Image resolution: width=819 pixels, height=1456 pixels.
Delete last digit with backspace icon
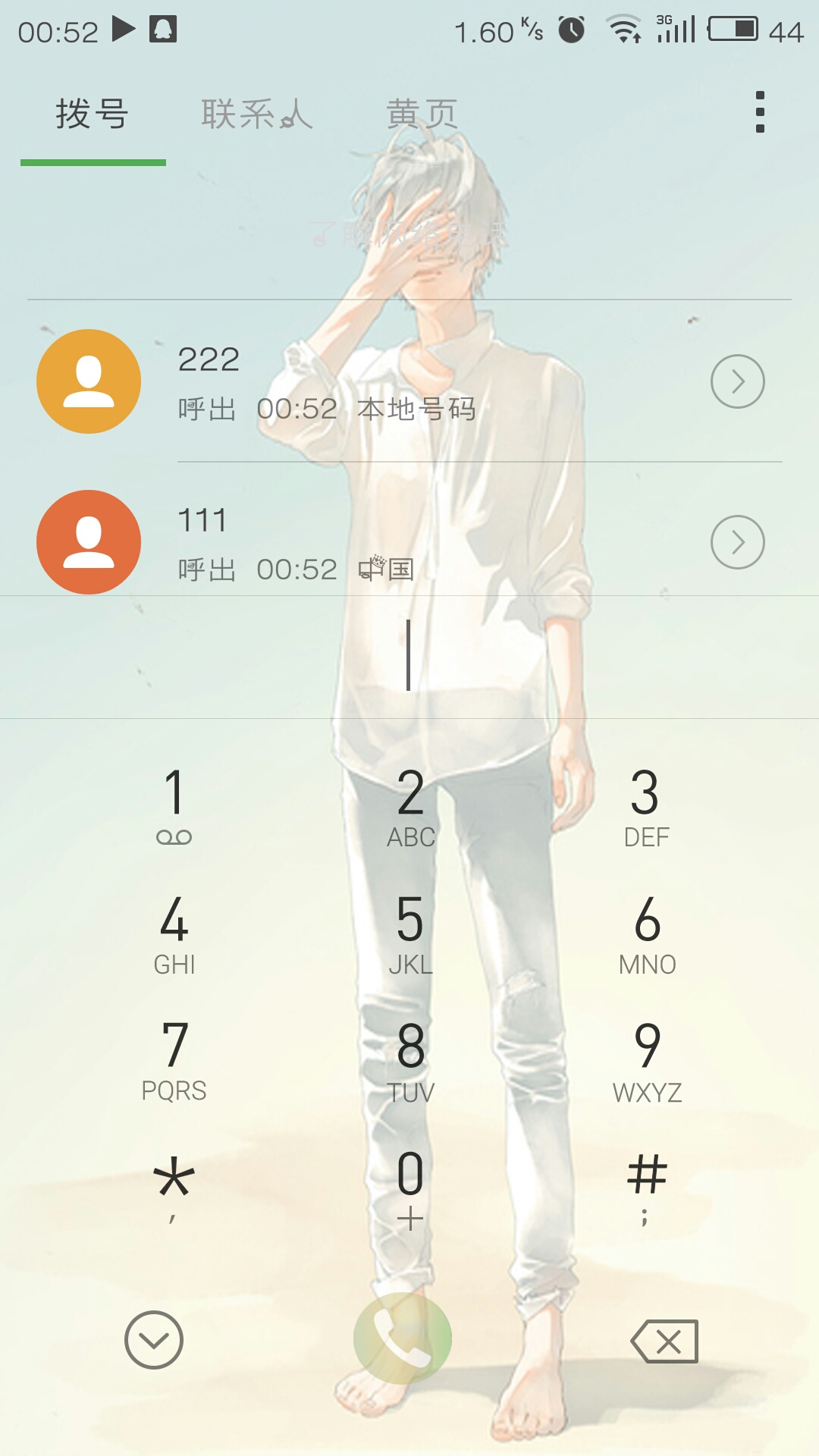pos(664,1341)
